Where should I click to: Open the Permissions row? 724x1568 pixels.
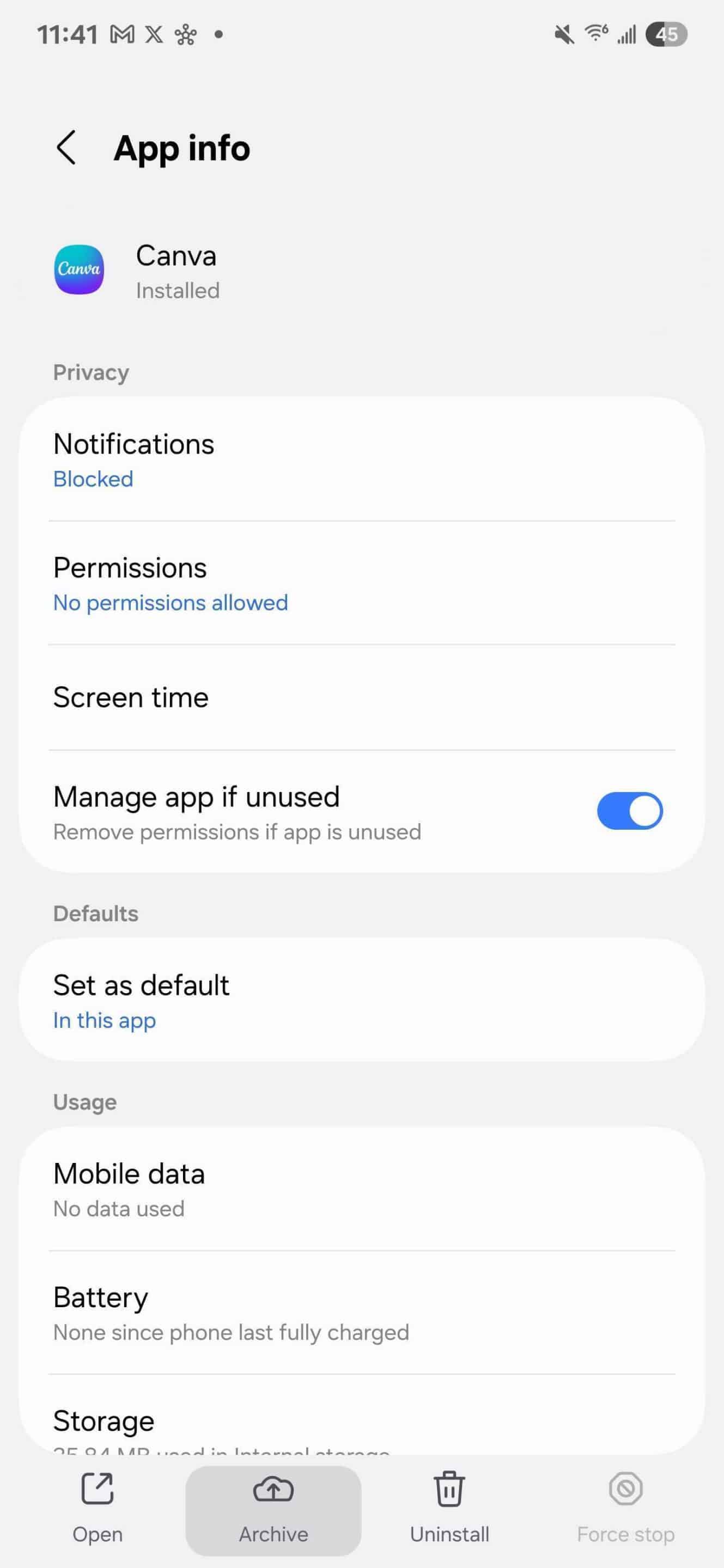click(x=362, y=584)
